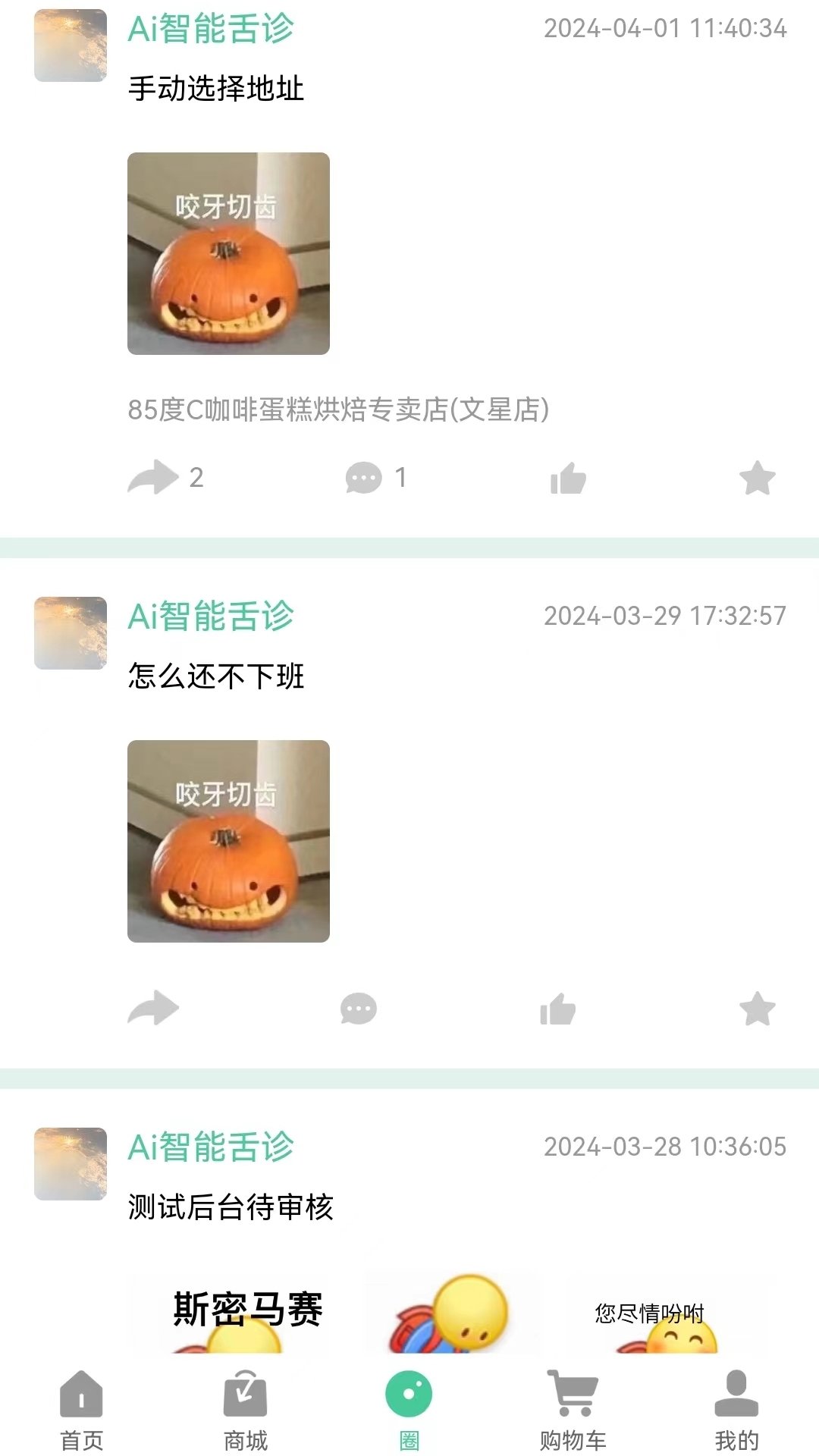
Task: Star the 怎么还不下班 post
Action: (756, 1009)
